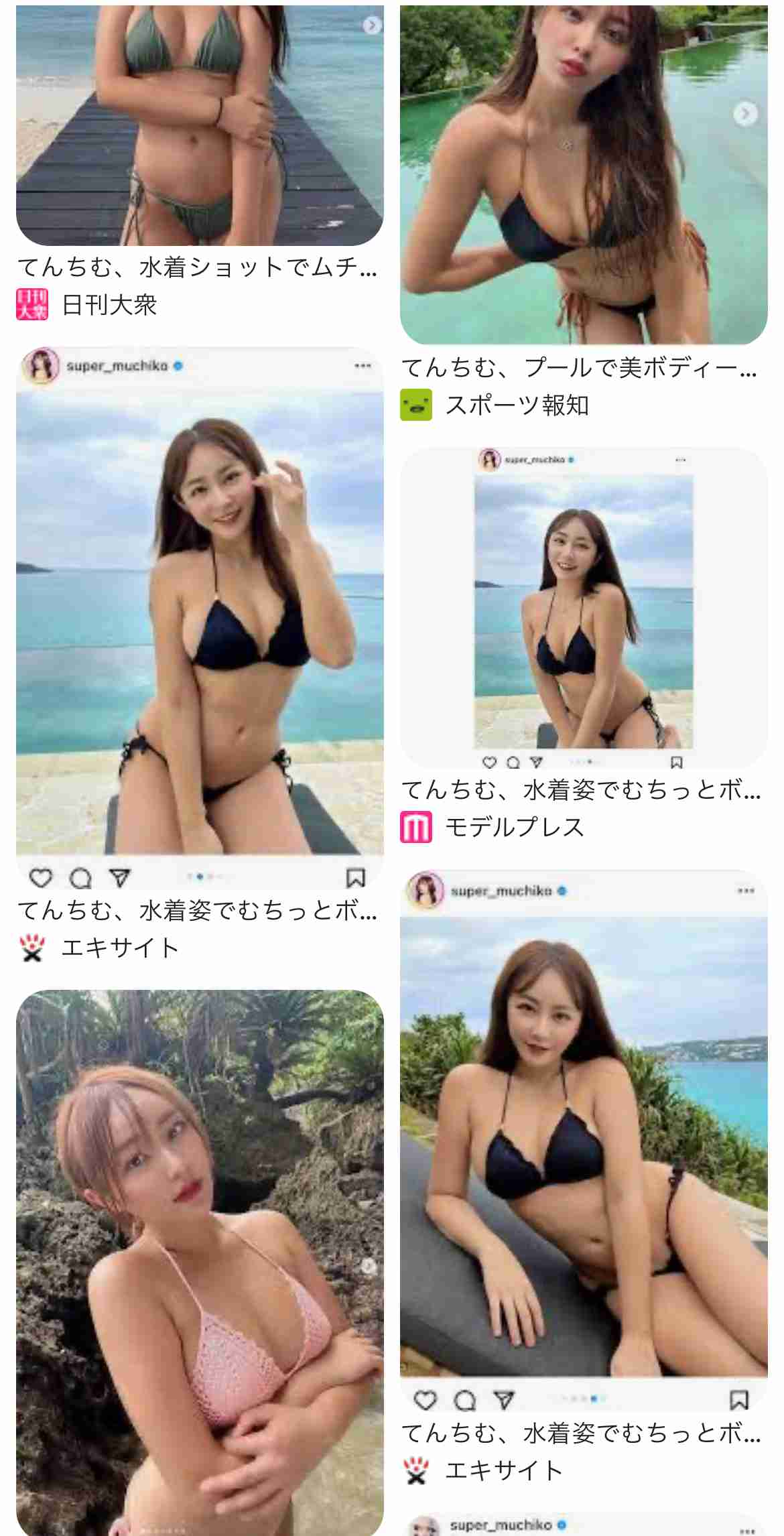Open the てんちむ水着ショット article headline link

pos(200,265)
